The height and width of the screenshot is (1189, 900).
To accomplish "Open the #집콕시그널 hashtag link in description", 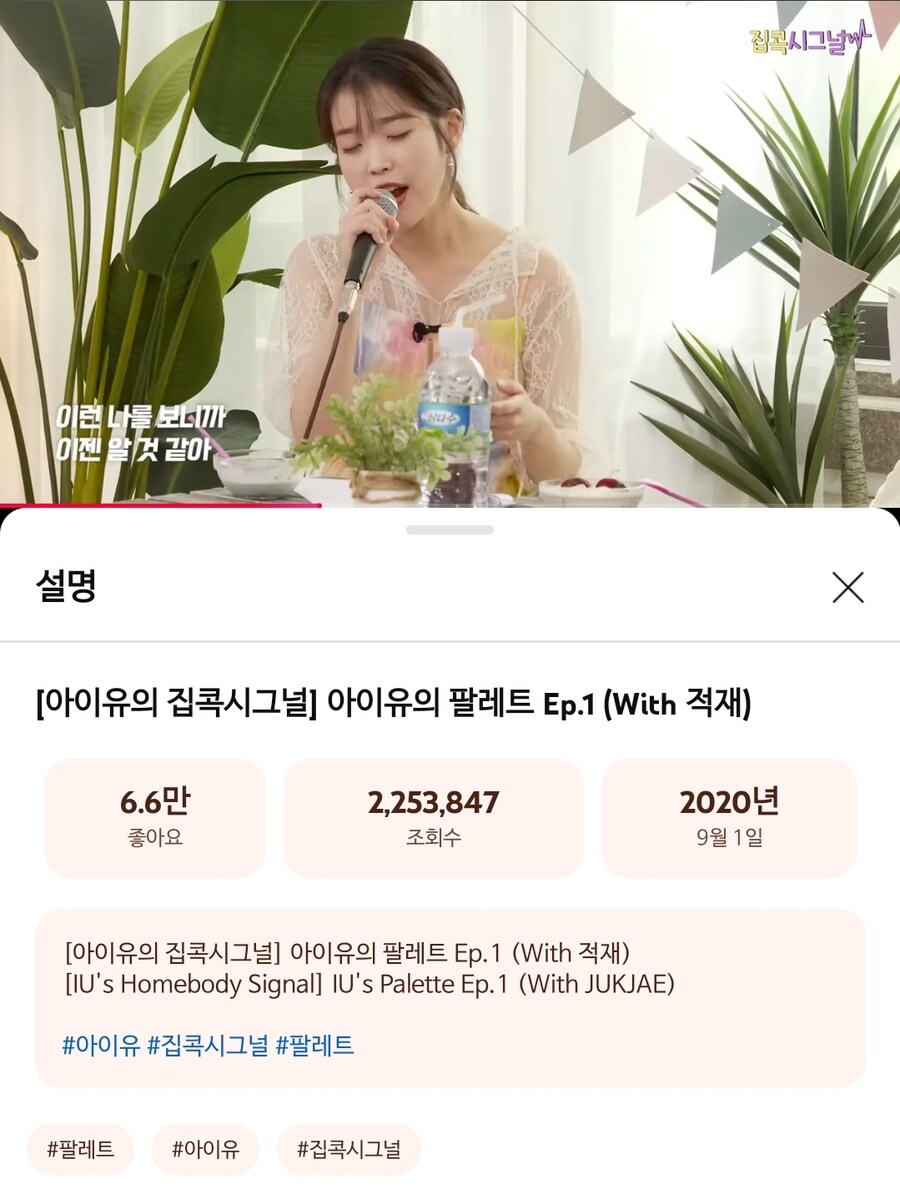I will [208, 1046].
